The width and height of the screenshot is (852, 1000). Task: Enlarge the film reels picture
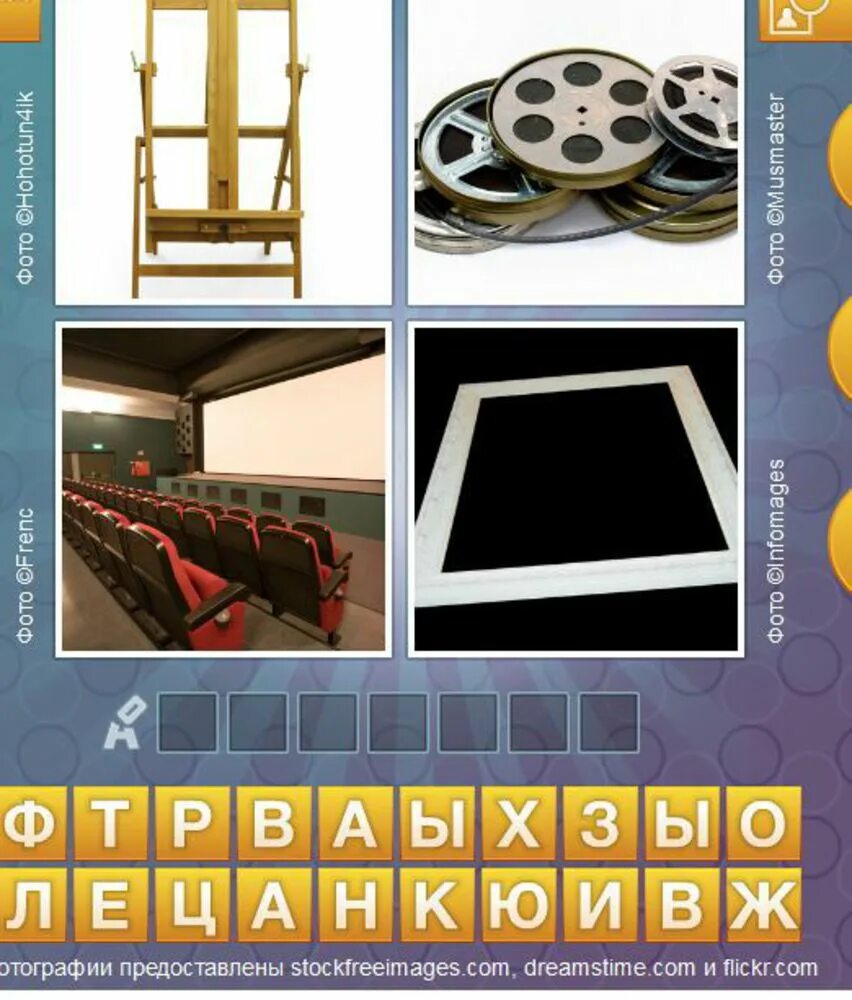pyautogui.click(x=576, y=150)
